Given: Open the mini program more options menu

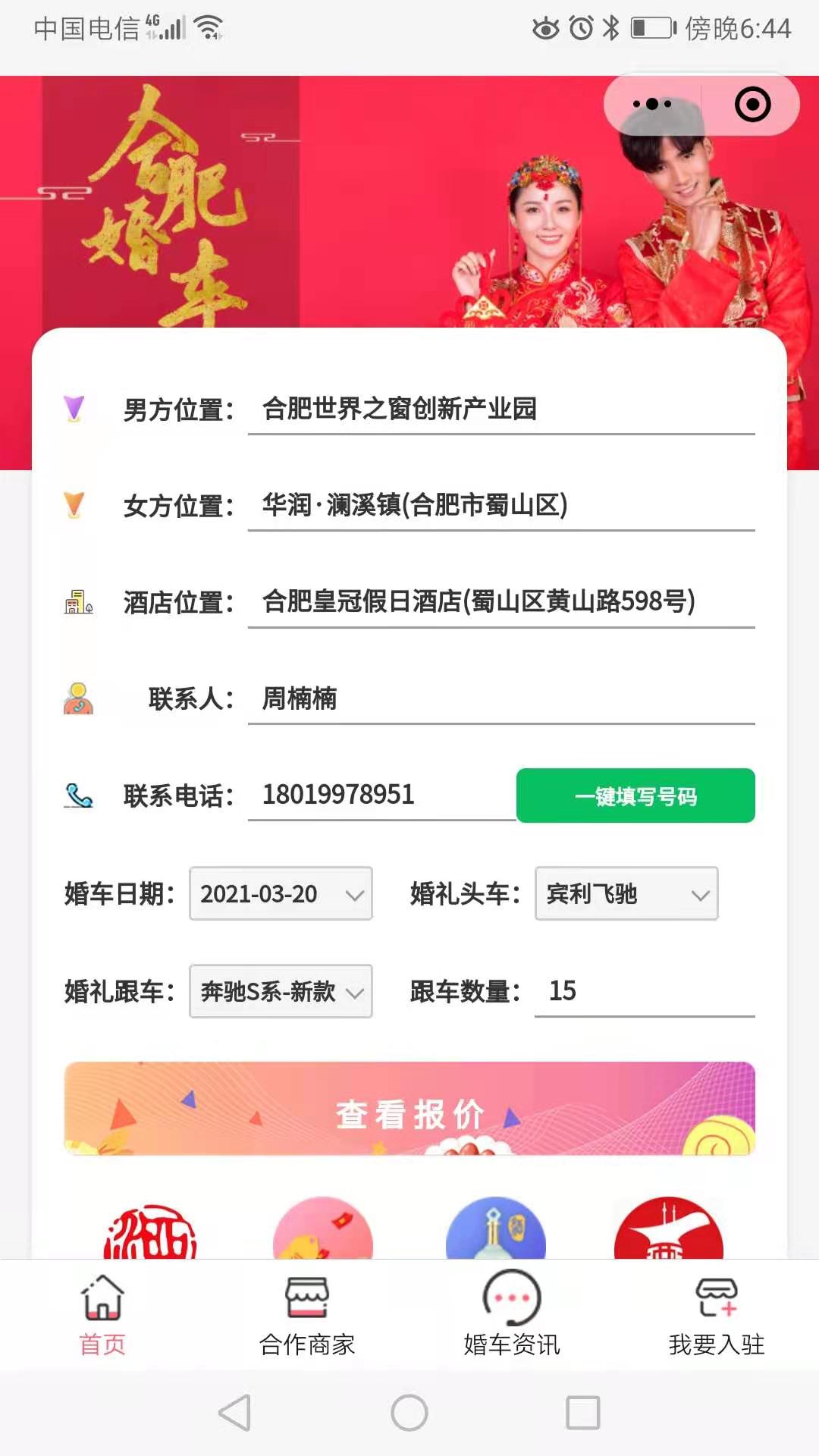Looking at the screenshot, I should click(652, 104).
